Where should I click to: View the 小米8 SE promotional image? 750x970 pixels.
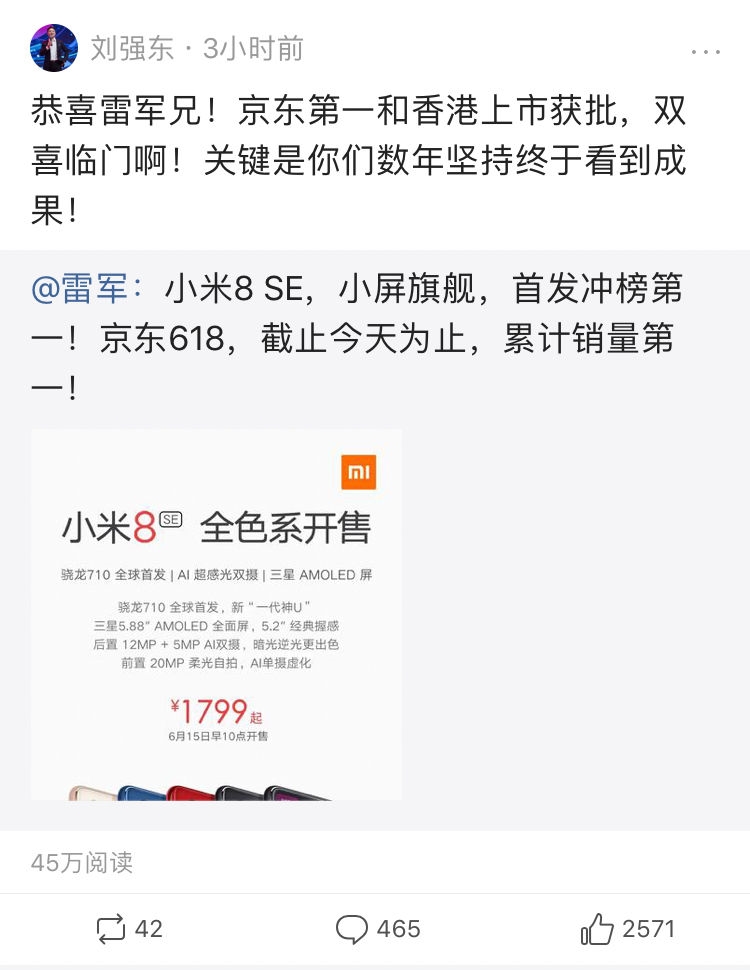[x=216, y=614]
